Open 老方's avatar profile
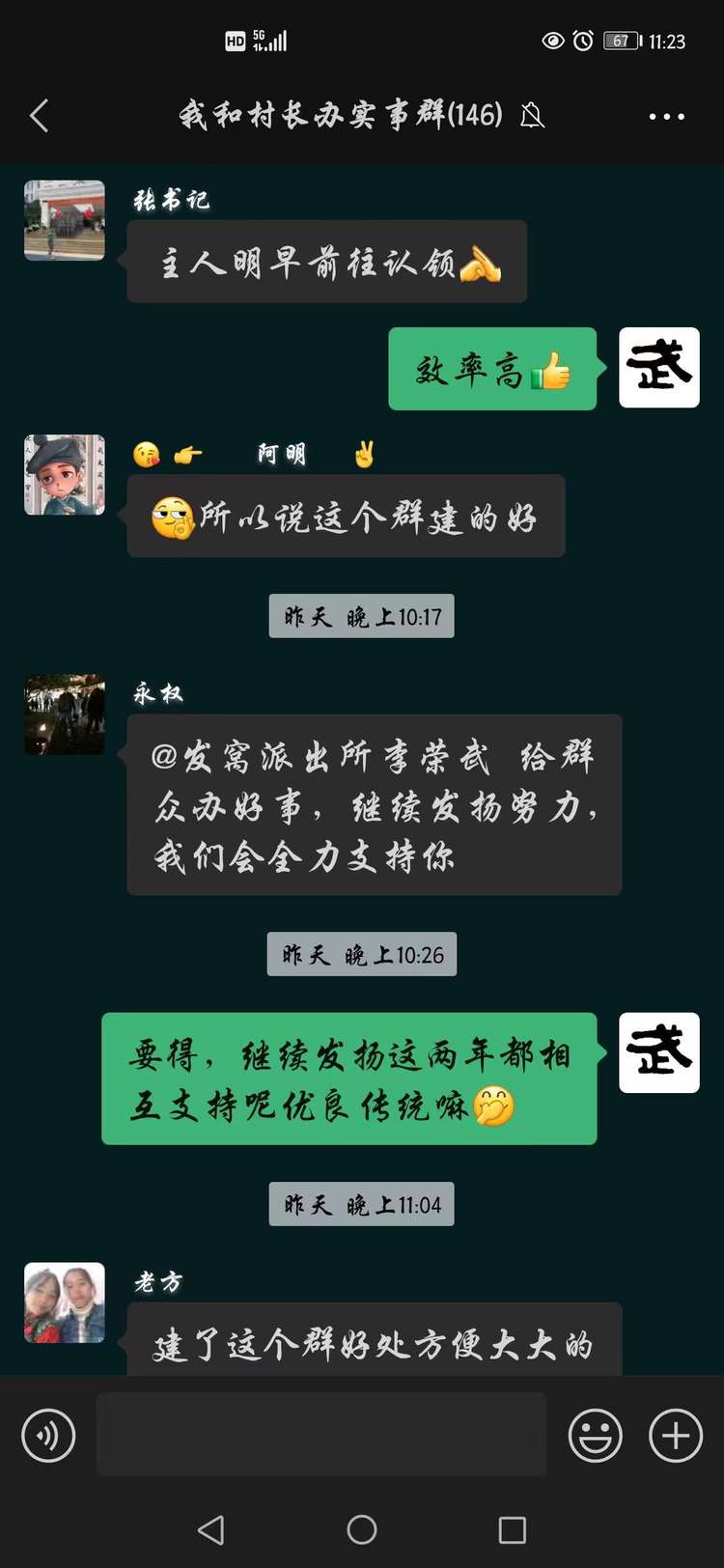The width and height of the screenshot is (724, 1568). coord(65,1302)
